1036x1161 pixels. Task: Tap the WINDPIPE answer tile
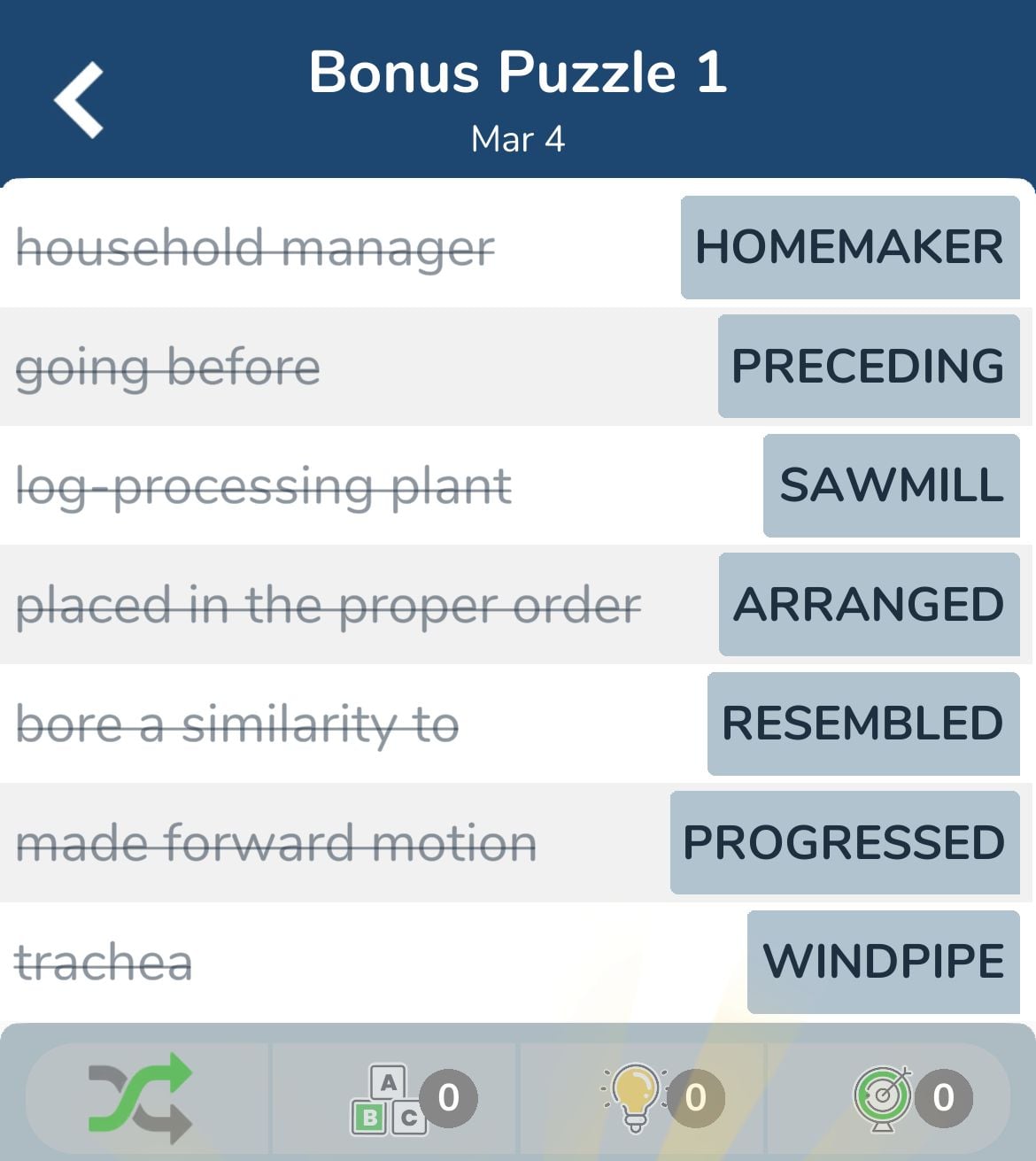coord(883,962)
